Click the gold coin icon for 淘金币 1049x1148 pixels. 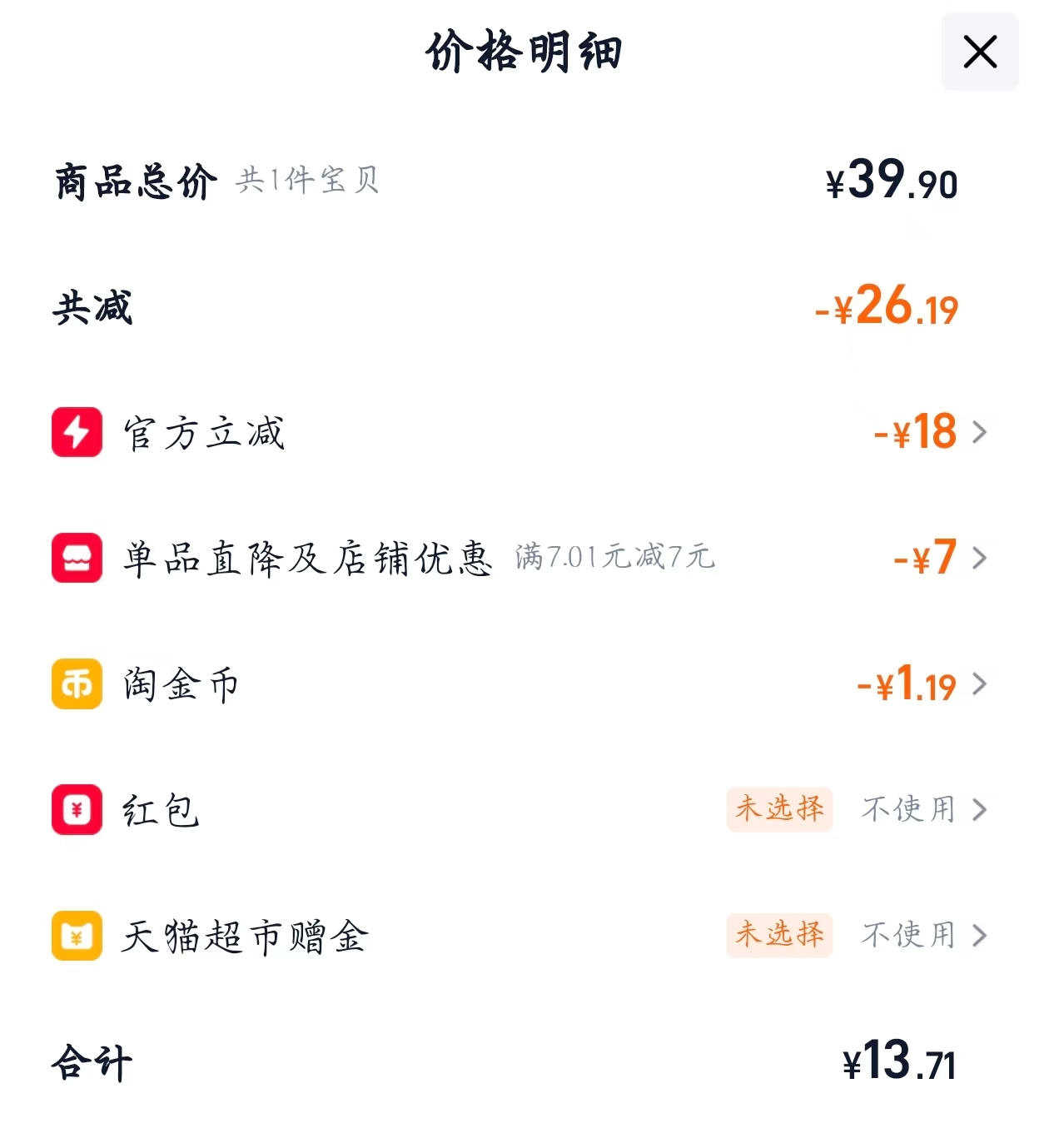(76, 685)
